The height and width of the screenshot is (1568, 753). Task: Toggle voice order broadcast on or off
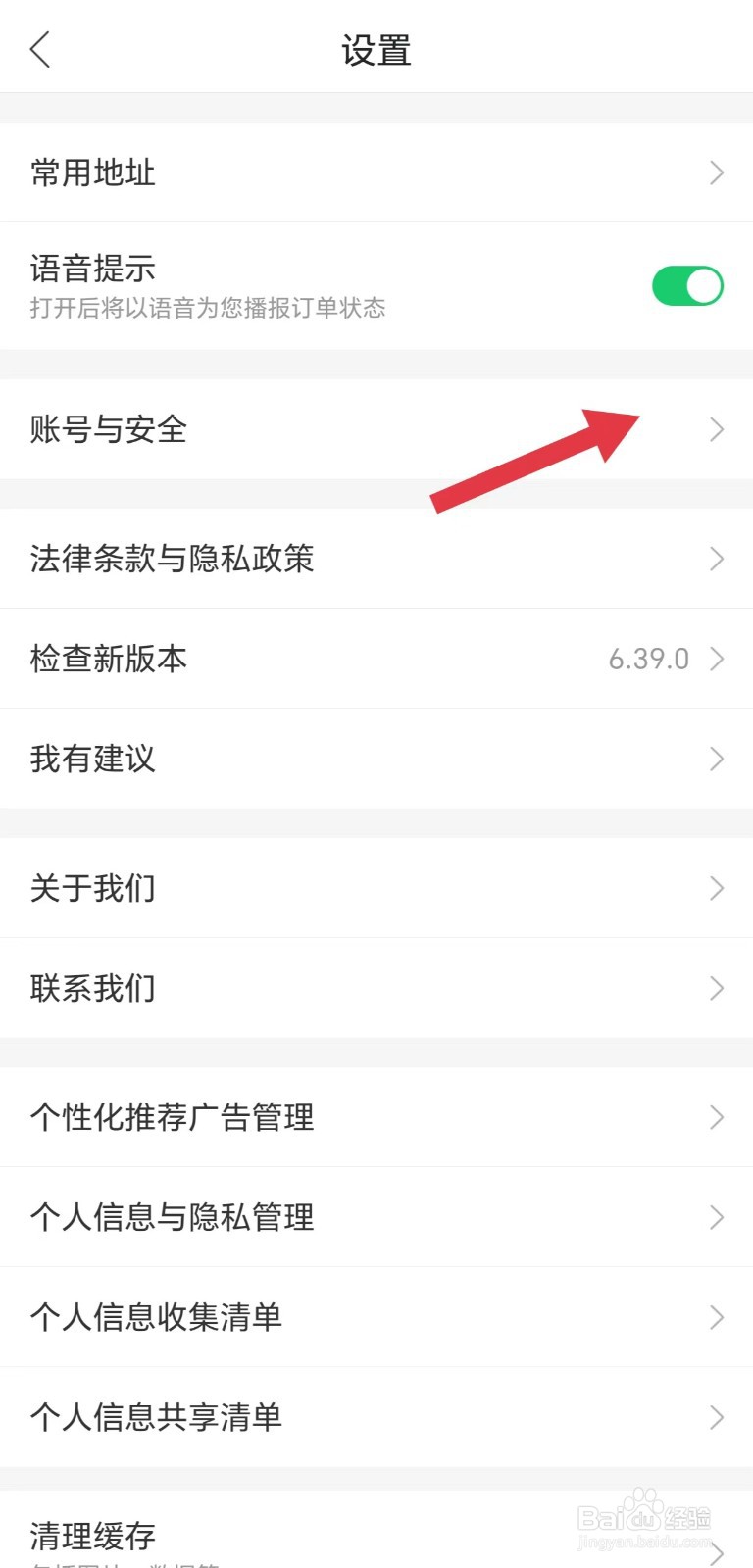click(x=687, y=285)
